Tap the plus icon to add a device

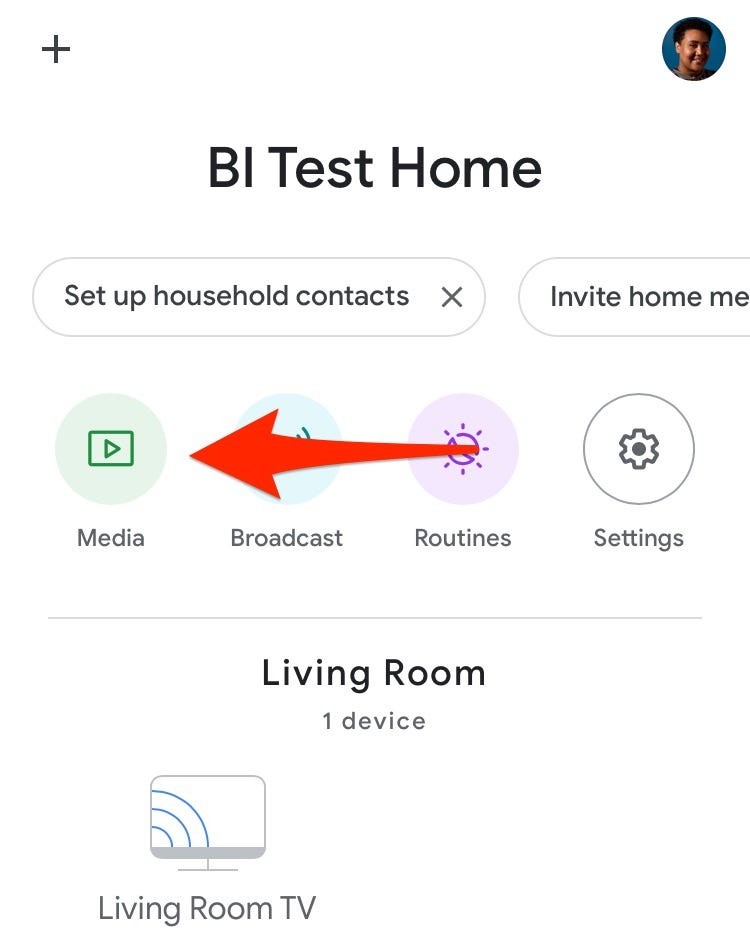(56, 49)
